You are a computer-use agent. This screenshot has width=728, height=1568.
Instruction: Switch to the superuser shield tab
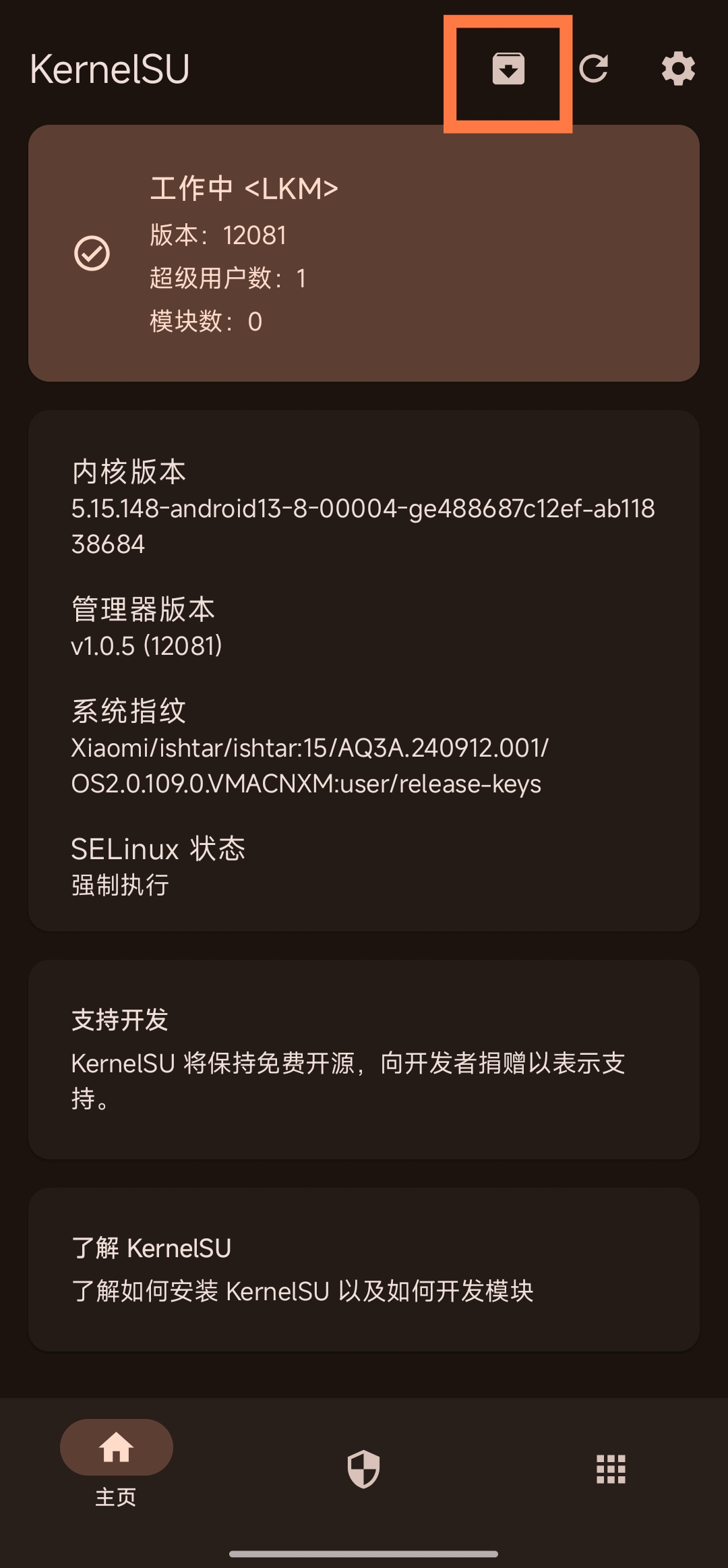[364, 1469]
